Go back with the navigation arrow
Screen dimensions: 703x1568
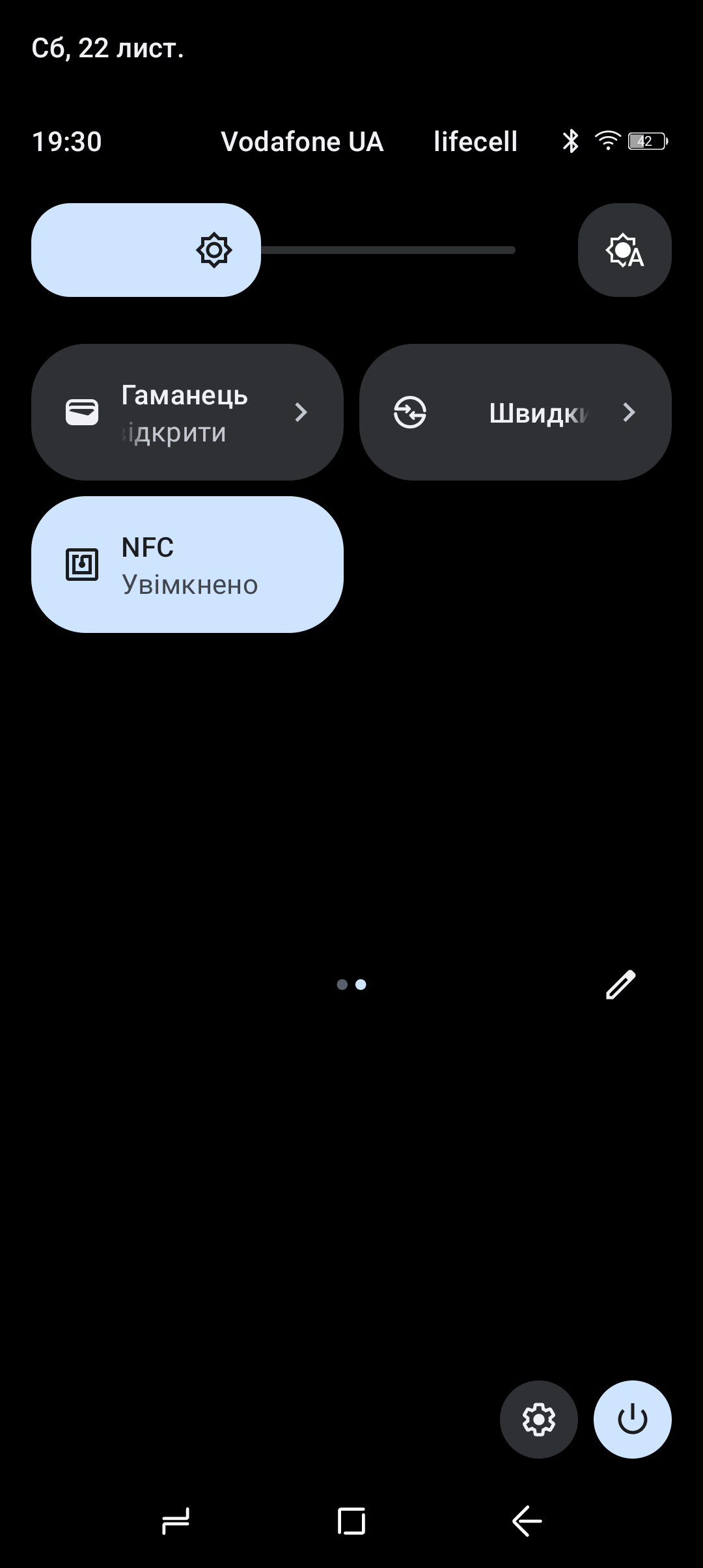click(527, 1522)
